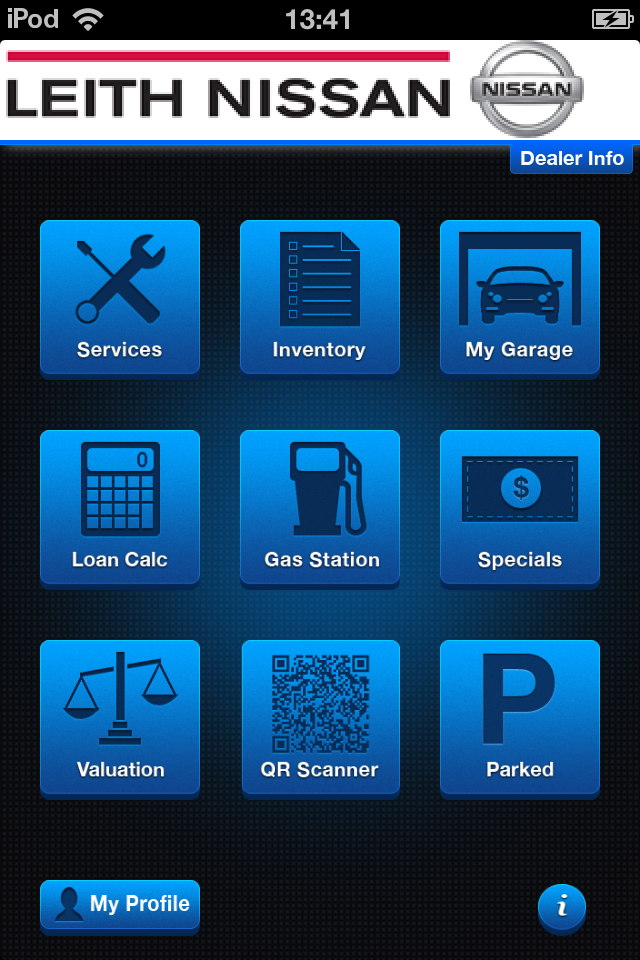The width and height of the screenshot is (640, 960).
Task: Go to My Garage
Action: [x=520, y=297]
